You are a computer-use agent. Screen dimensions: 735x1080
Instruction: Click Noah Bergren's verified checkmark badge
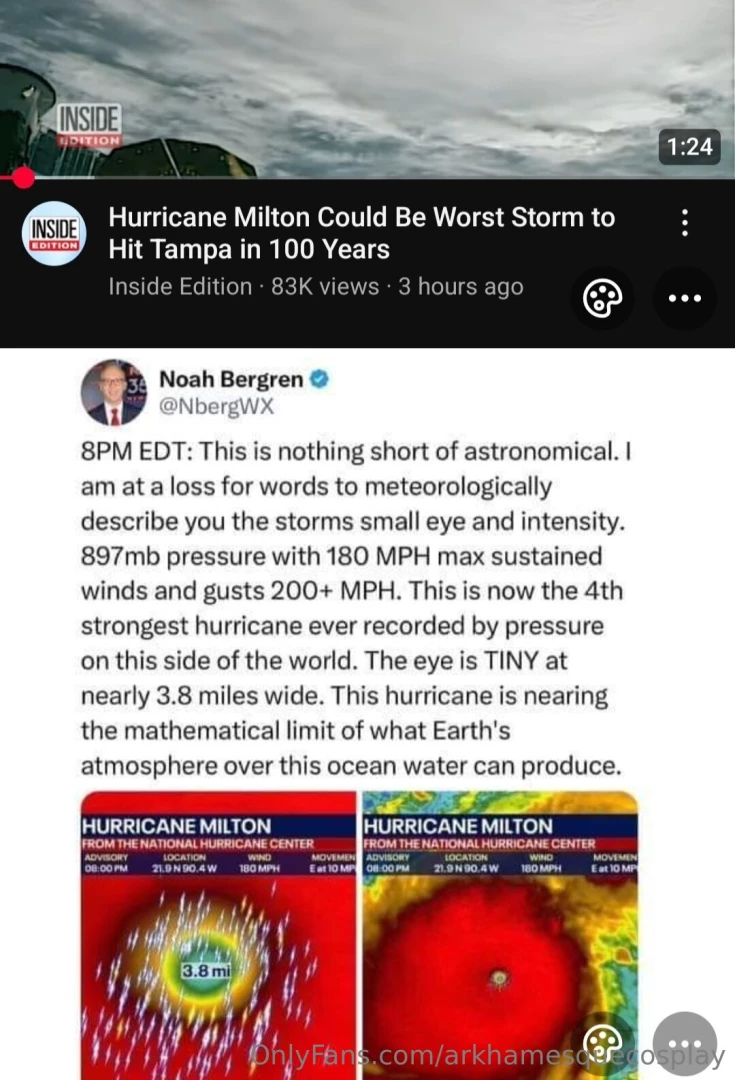[319, 379]
